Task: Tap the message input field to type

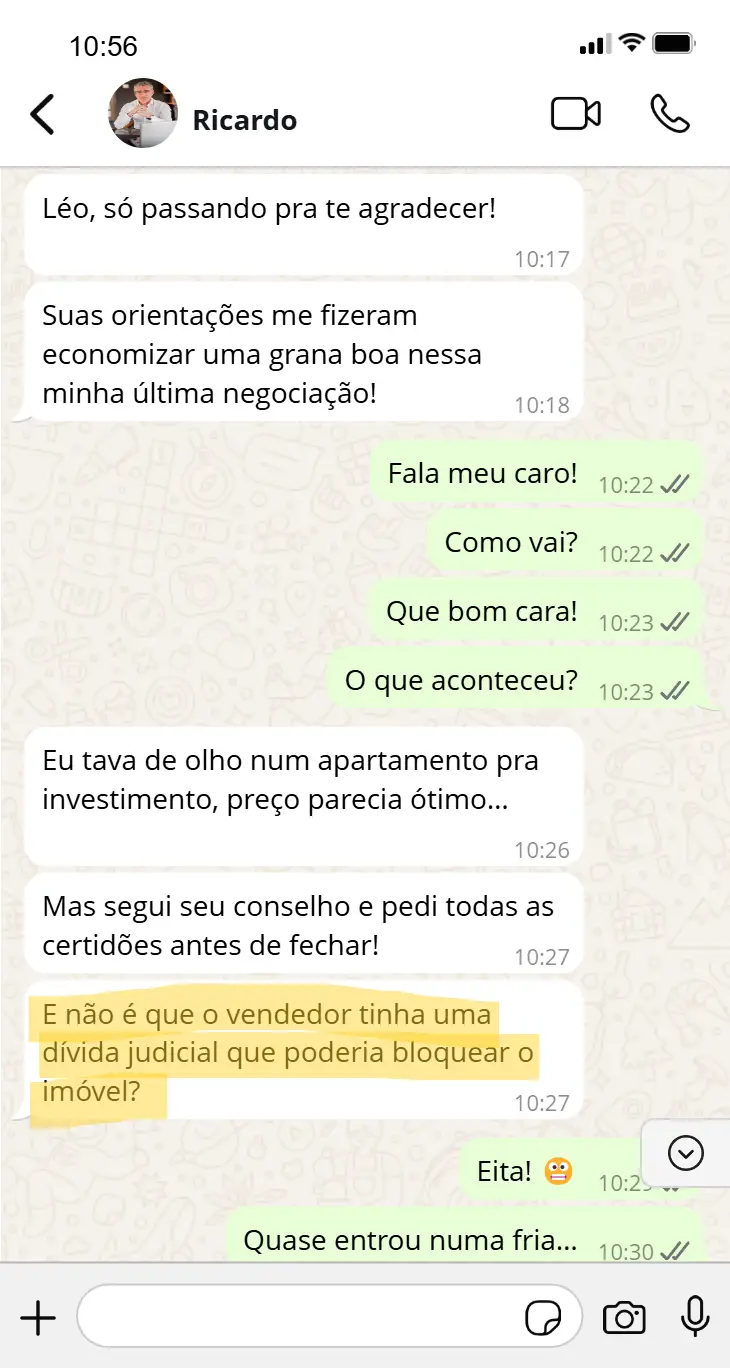Action: point(300,1317)
